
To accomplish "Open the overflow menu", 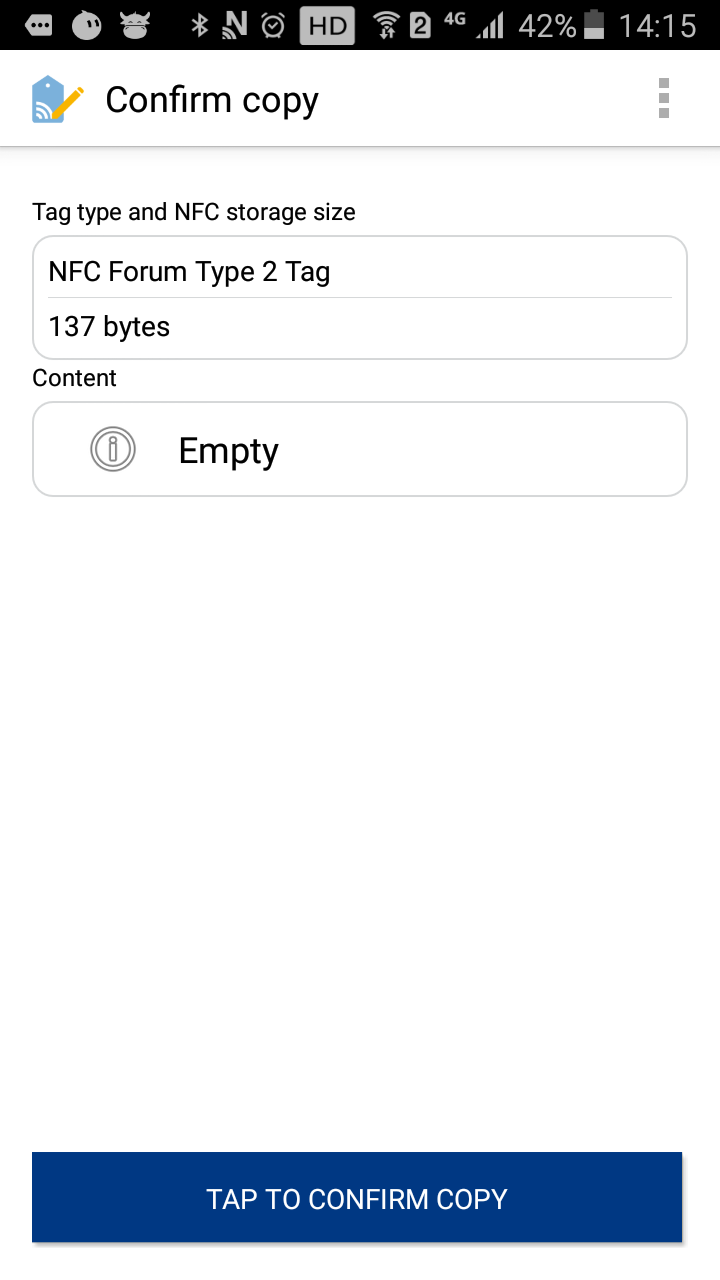I will 664,99.
